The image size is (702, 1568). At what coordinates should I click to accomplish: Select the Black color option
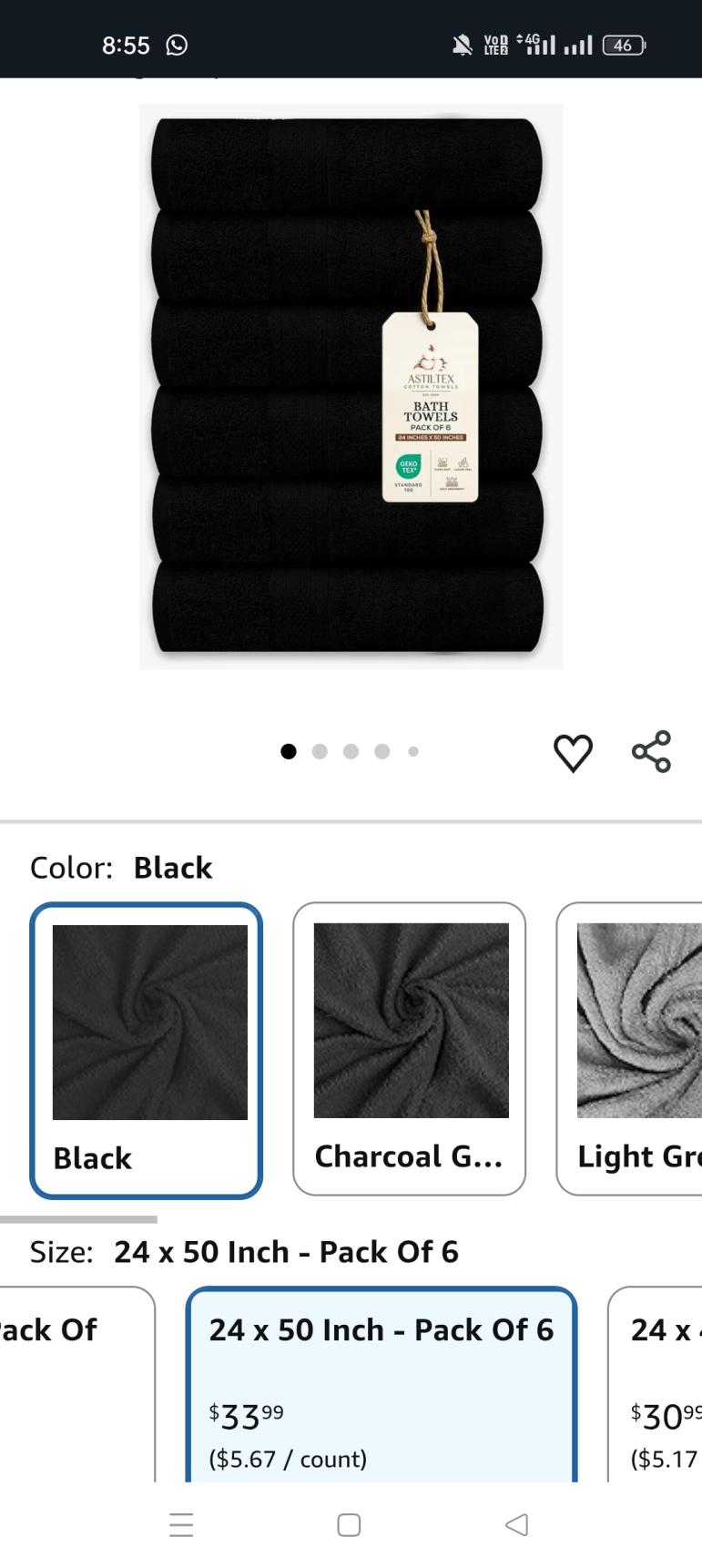tap(147, 1049)
